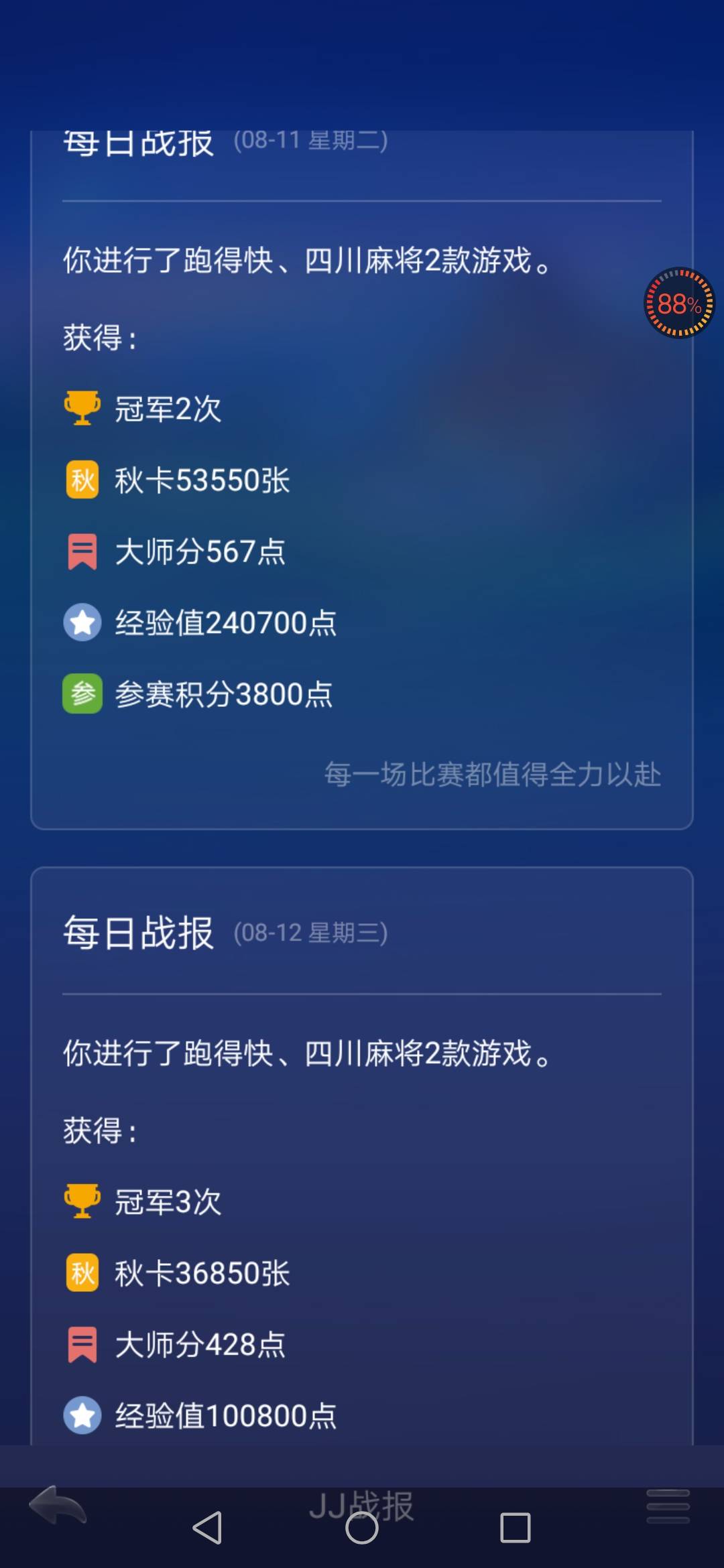Tap the ribbon icon beside 大师分428点

click(x=82, y=1342)
